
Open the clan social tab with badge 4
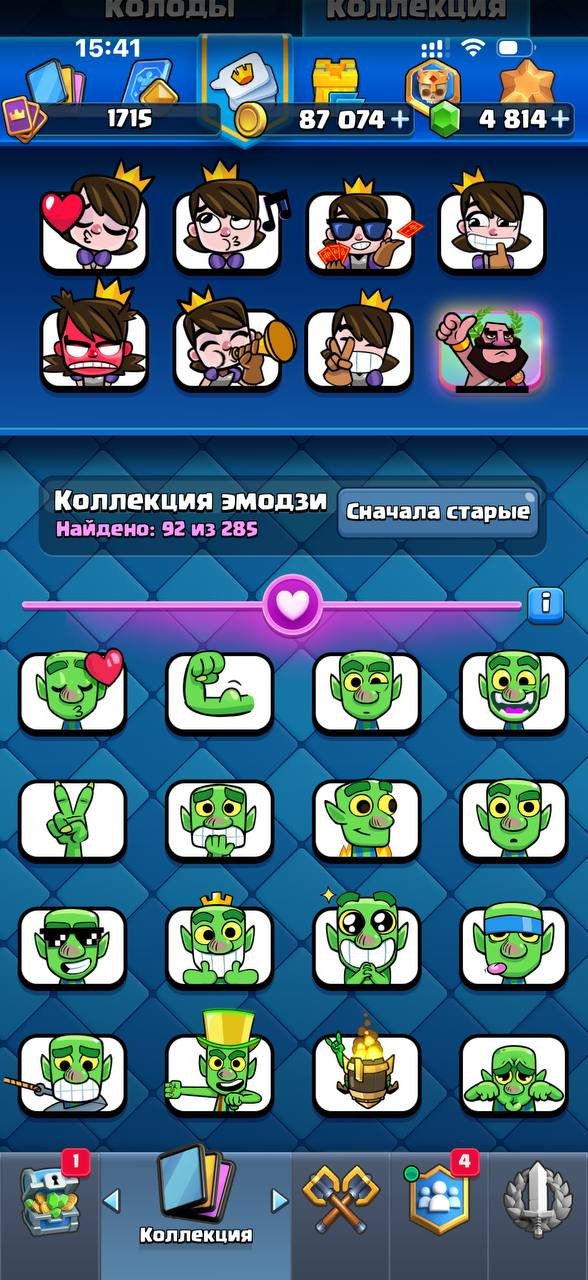(437, 1196)
